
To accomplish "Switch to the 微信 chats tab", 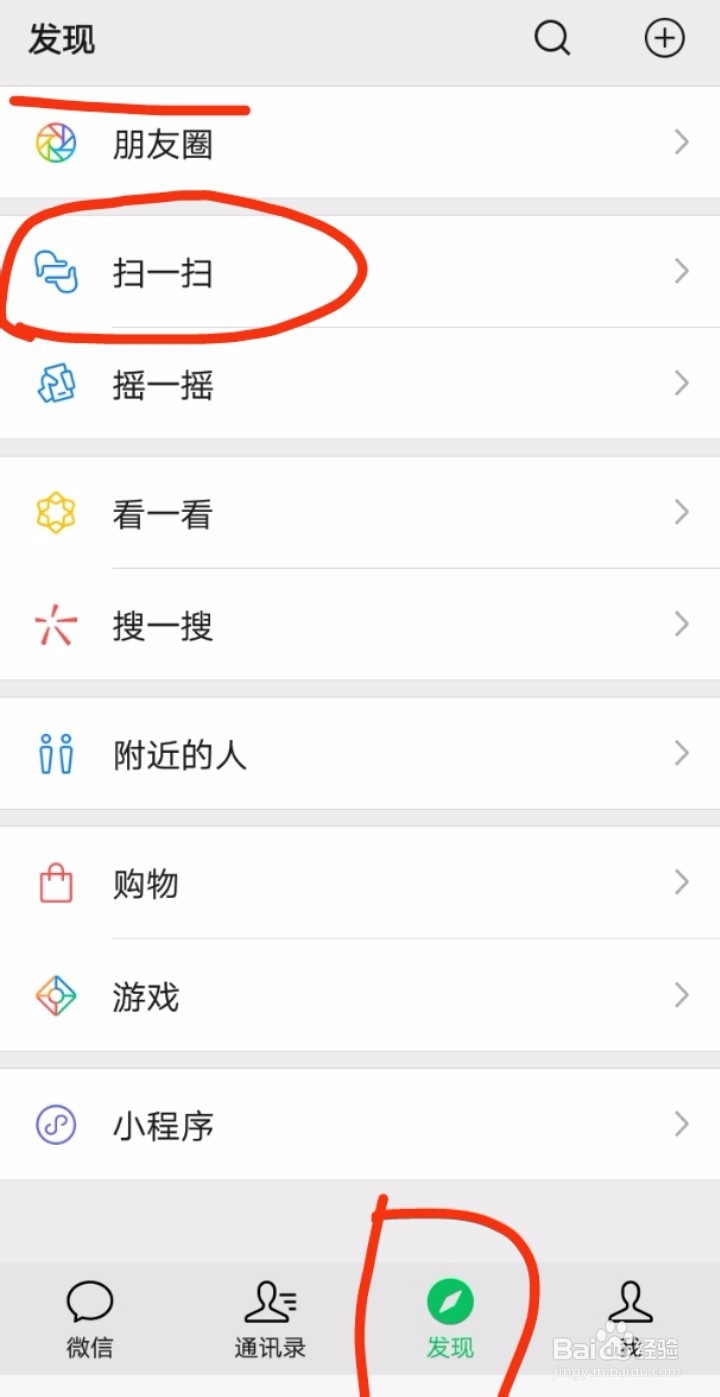I will pyautogui.click(x=89, y=1320).
